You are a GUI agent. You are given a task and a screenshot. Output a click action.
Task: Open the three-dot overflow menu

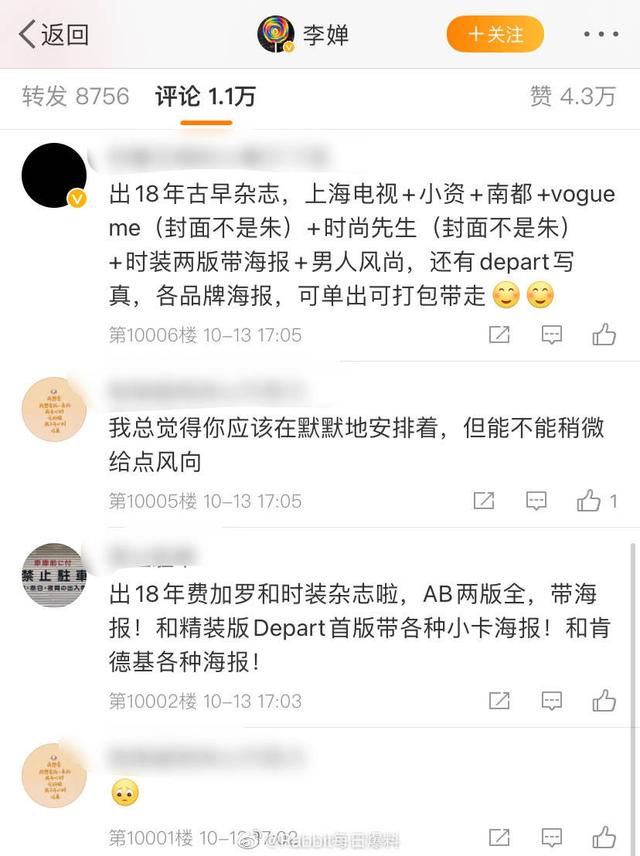coord(600,34)
